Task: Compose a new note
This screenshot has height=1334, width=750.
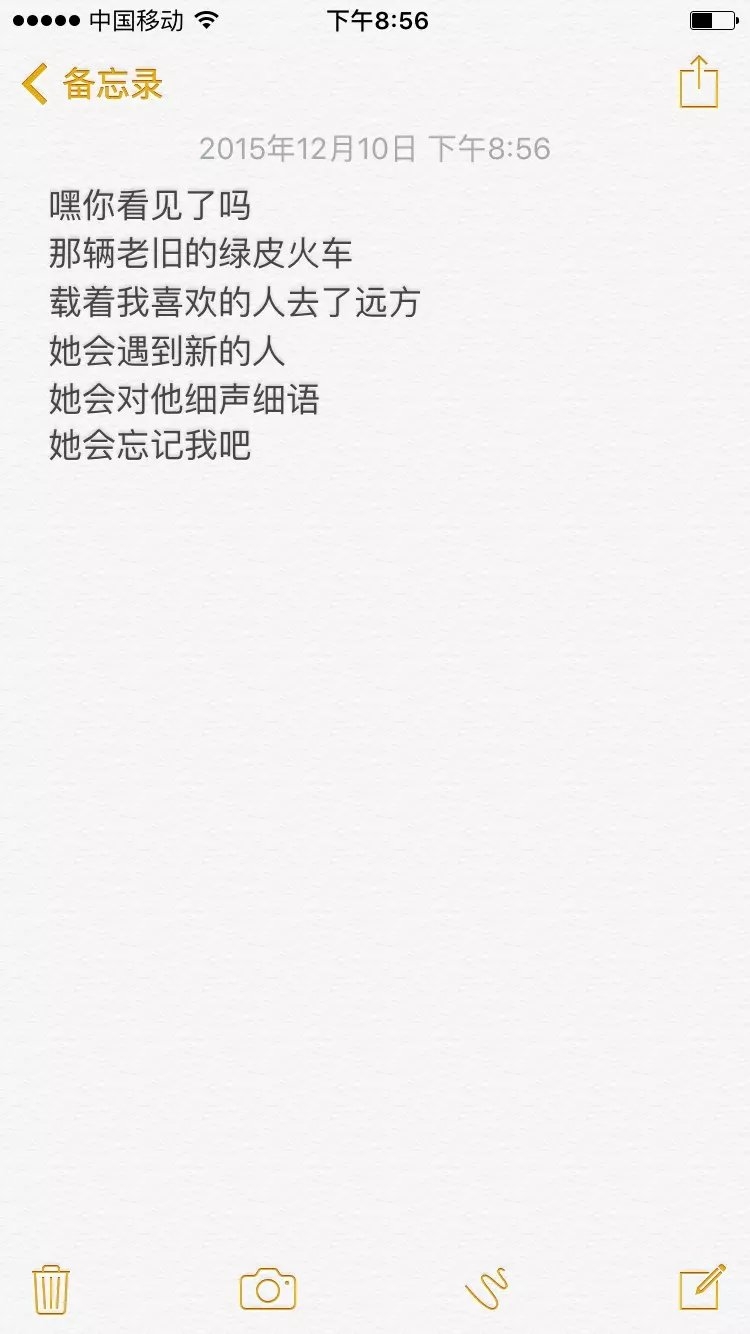Action: 702,1287
